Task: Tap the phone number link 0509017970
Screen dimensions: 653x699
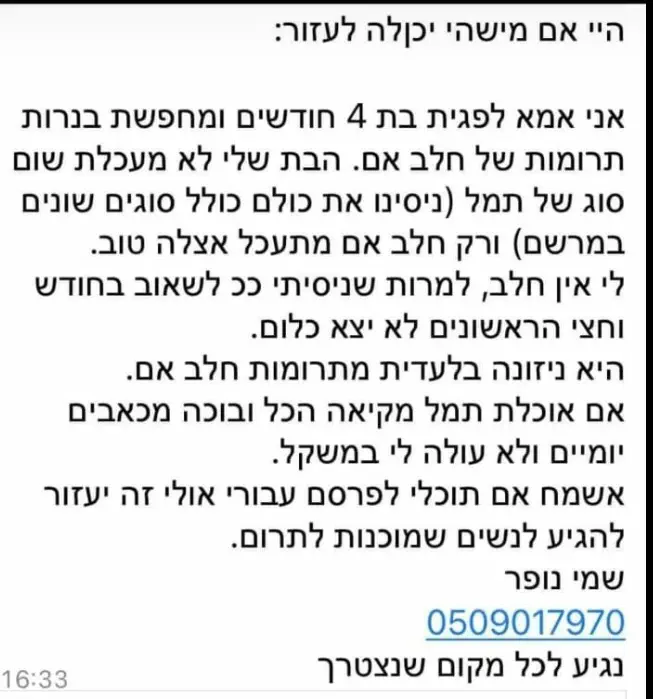Action: [525, 621]
